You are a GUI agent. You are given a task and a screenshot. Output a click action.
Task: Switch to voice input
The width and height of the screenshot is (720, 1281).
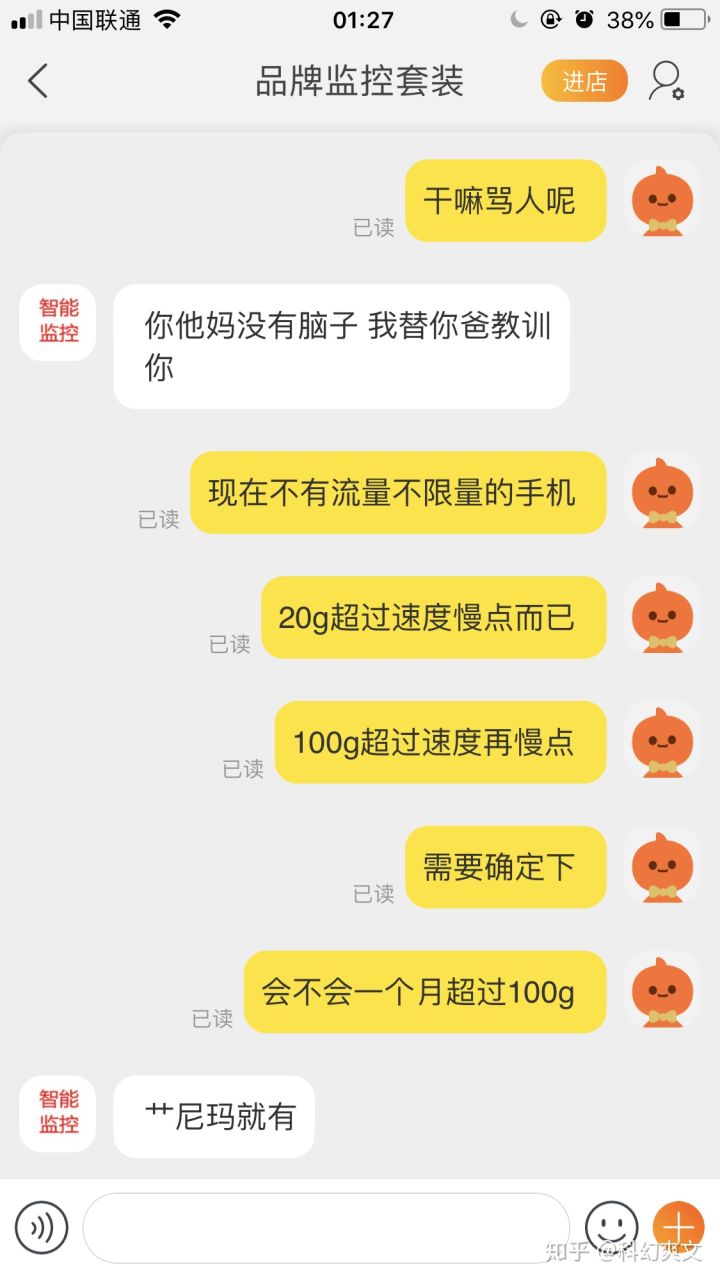point(42,1228)
